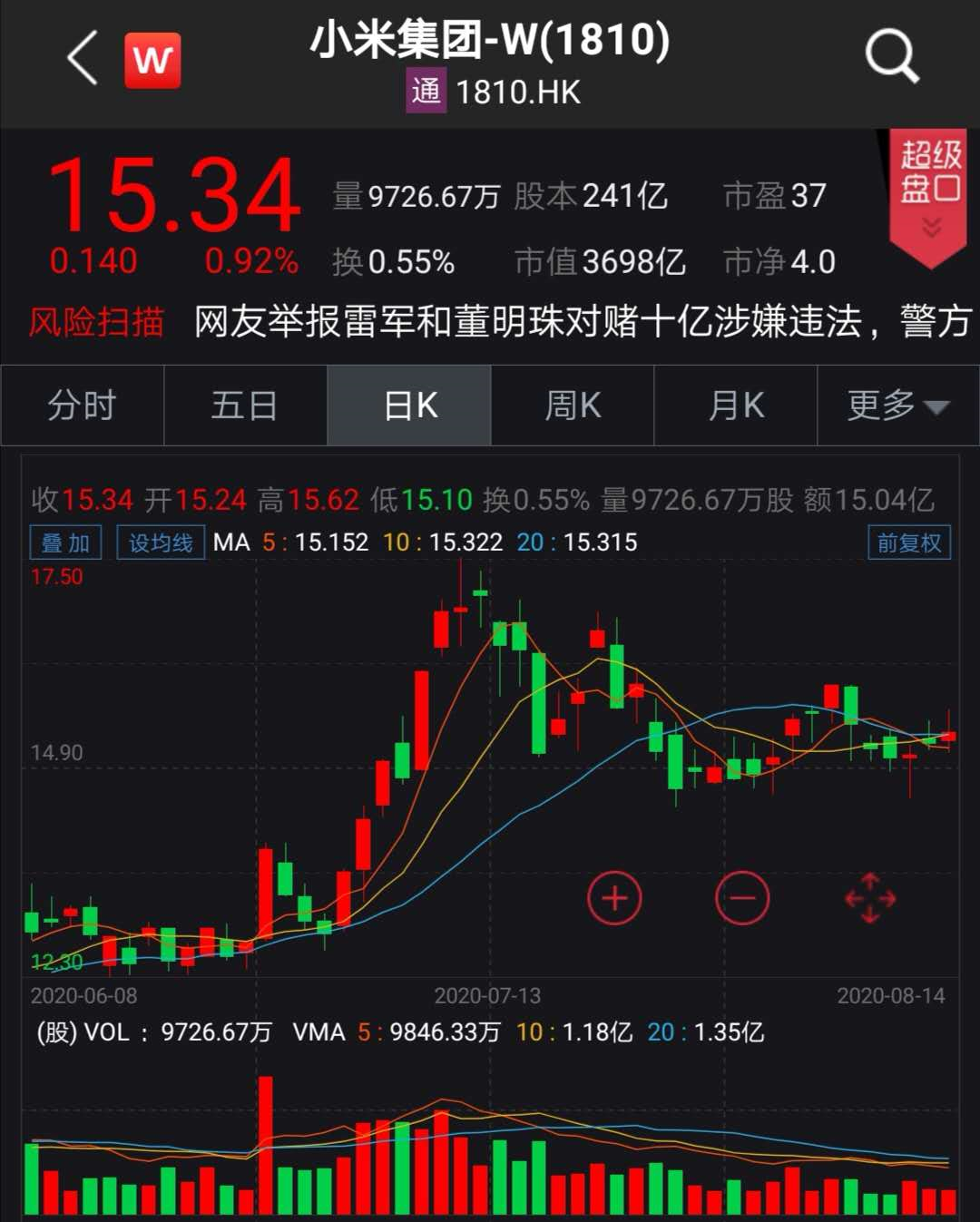Switch to the 分时 chart tab
This screenshot has height=1222, width=980.
click(83, 405)
